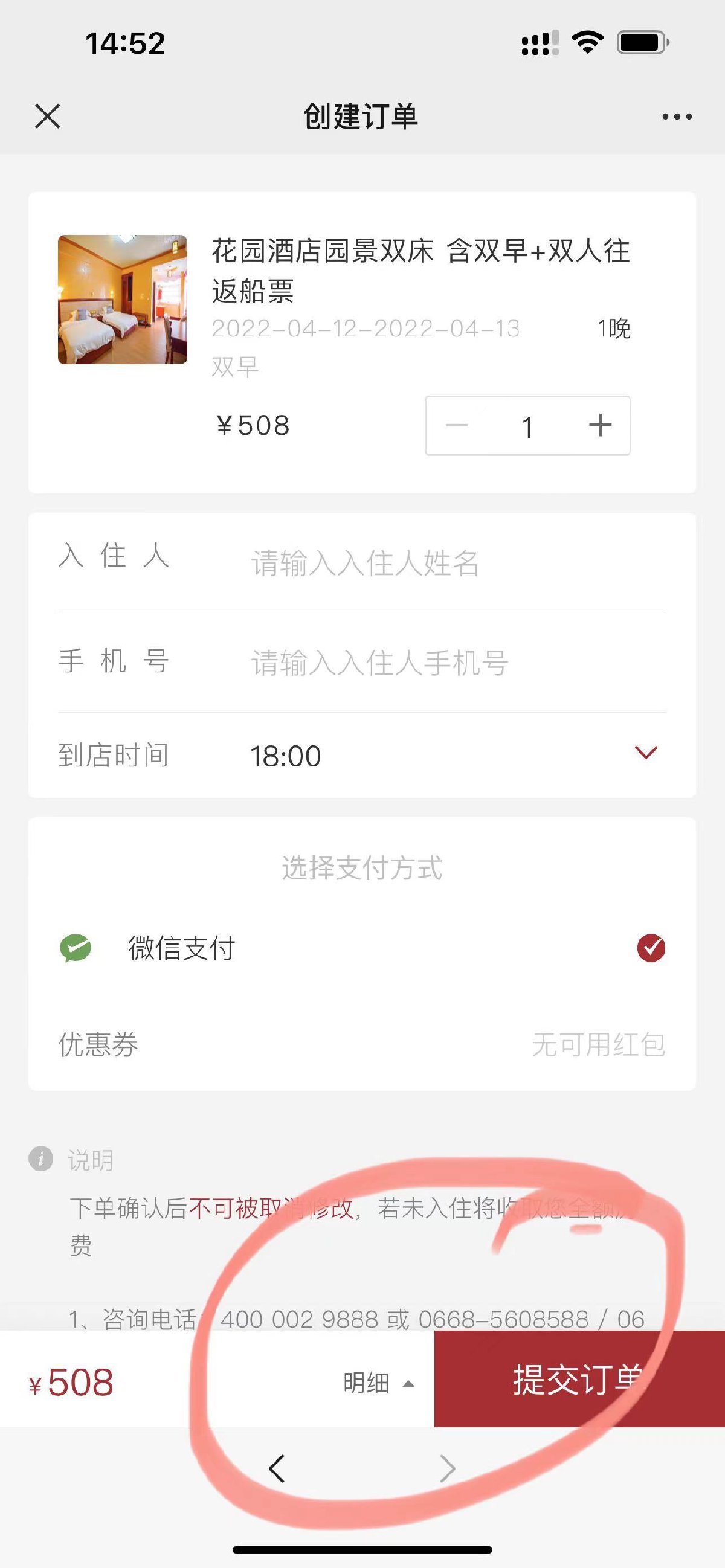Open the three-dot overflow menu
The image size is (725, 1568).
[677, 116]
